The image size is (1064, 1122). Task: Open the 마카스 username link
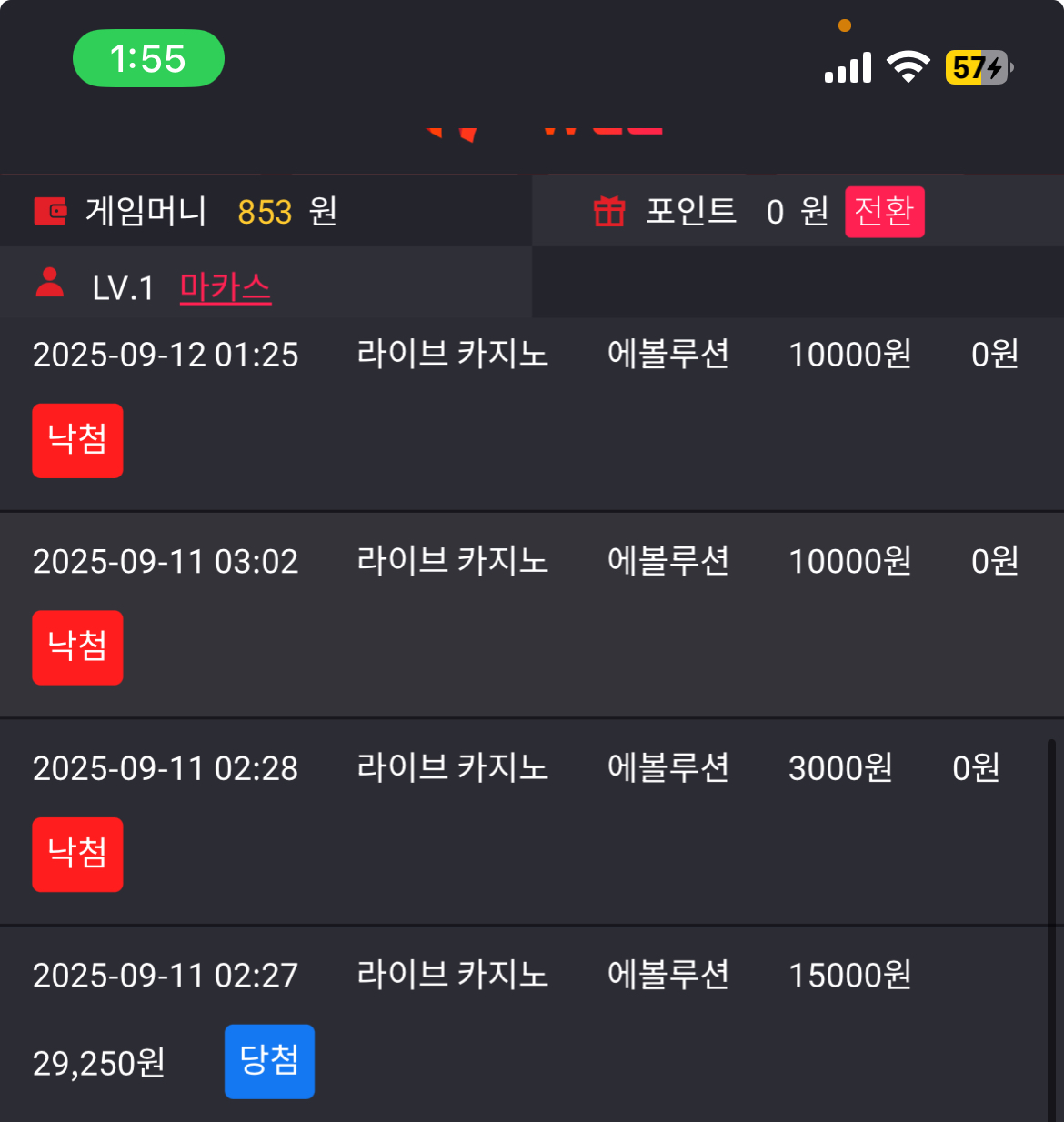[226, 287]
